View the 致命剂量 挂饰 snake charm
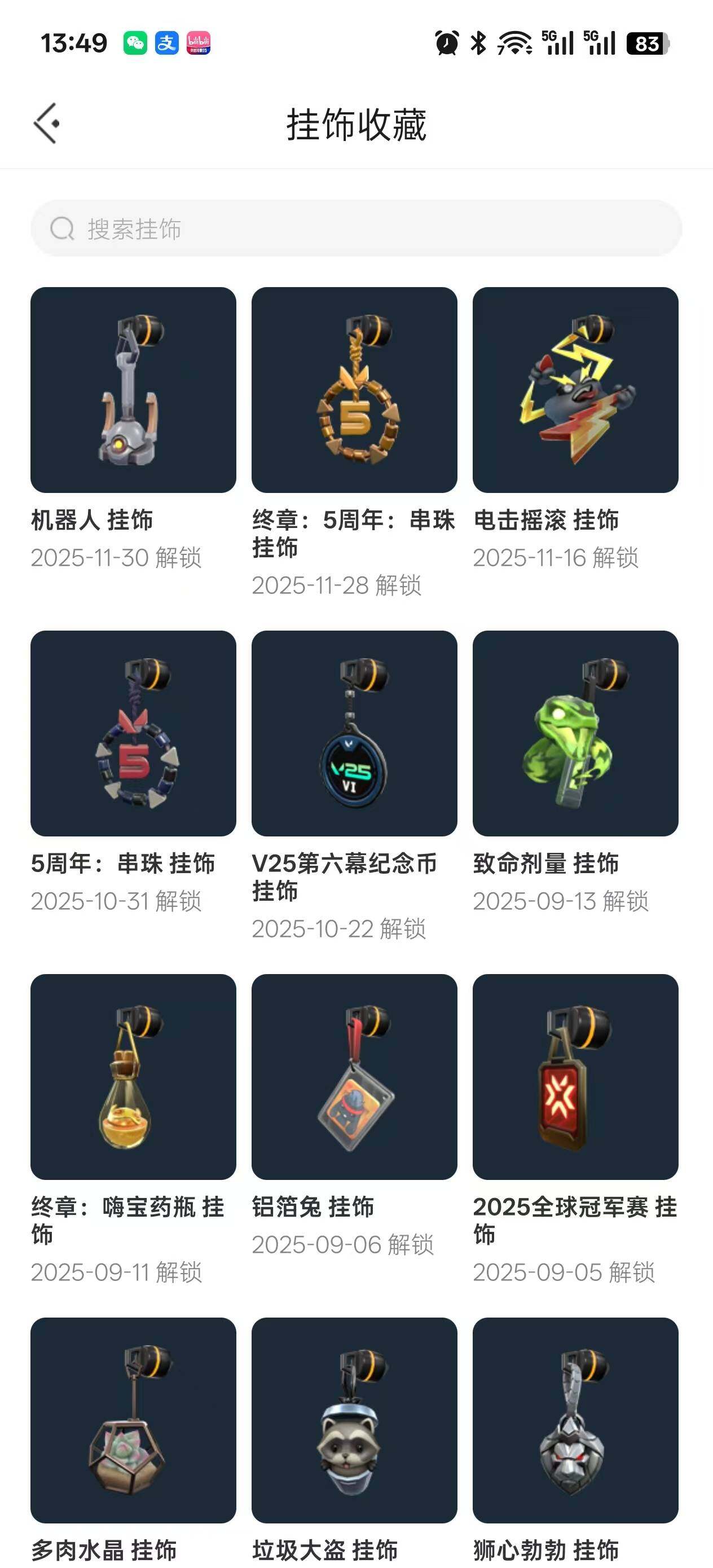This screenshot has height=1568, width=713. (575, 733)
